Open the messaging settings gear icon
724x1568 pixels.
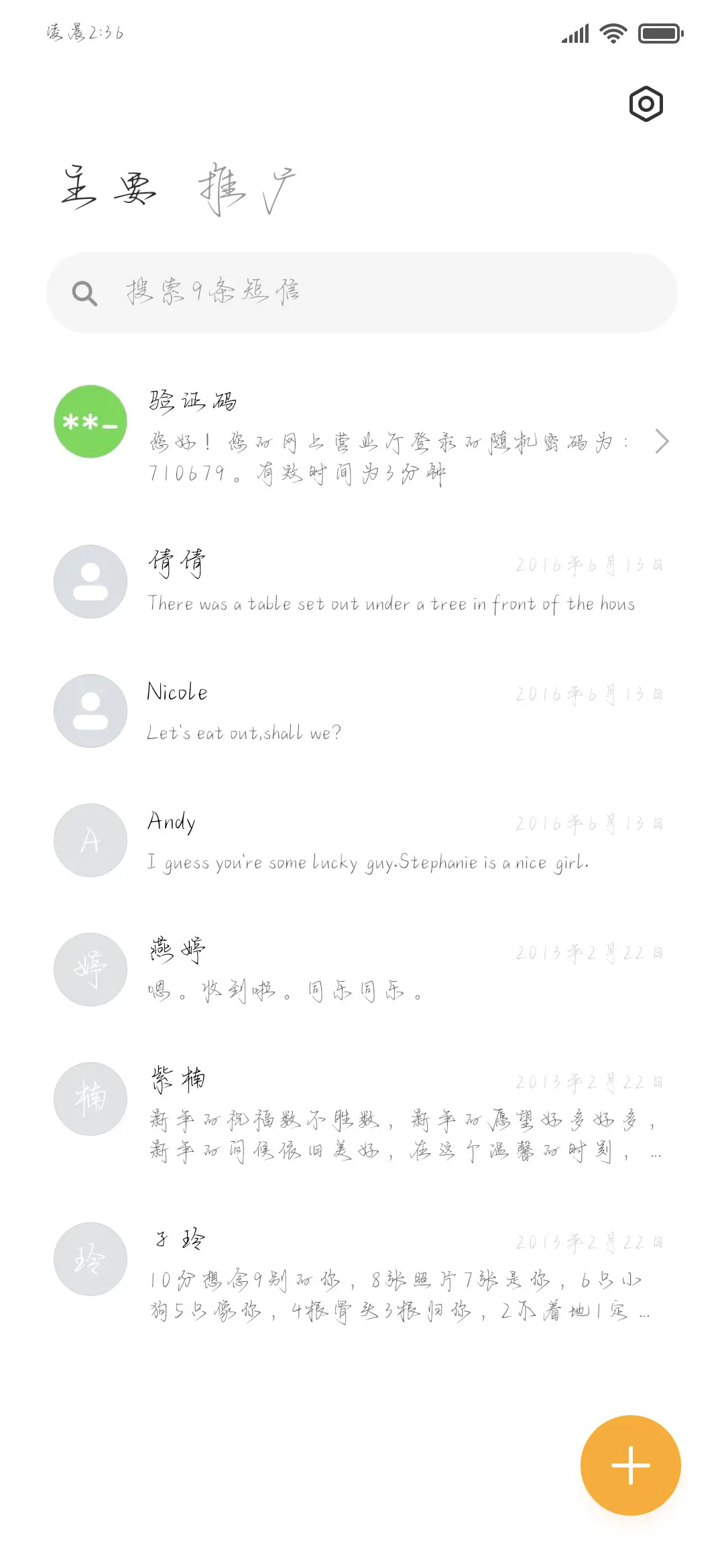point(646,103)
